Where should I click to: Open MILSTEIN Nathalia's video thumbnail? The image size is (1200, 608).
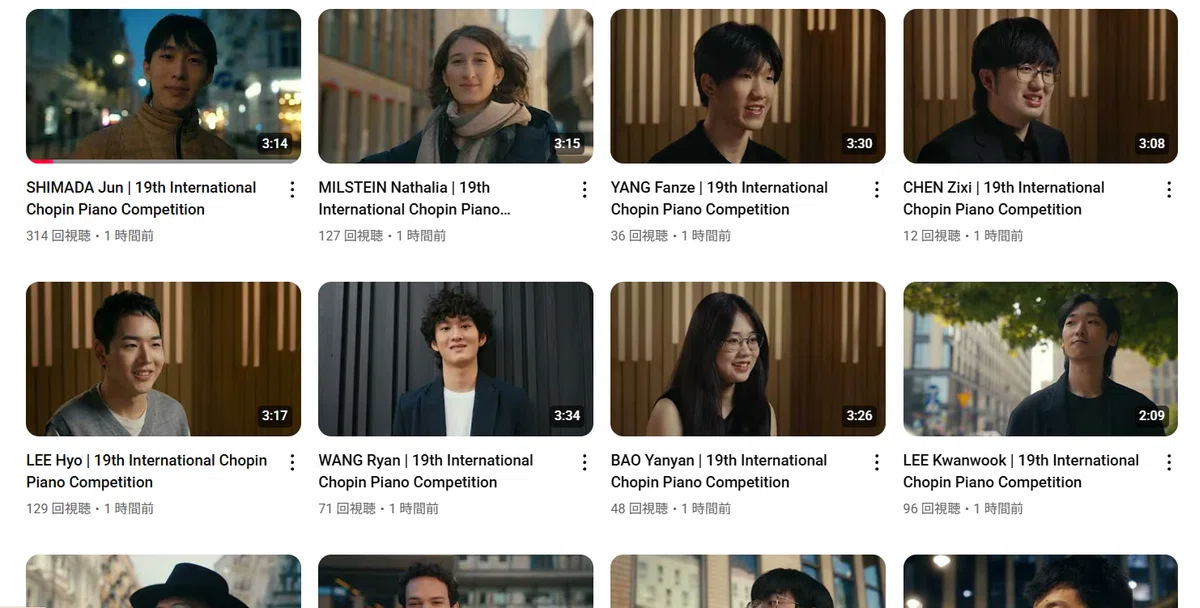pos(455,86)
